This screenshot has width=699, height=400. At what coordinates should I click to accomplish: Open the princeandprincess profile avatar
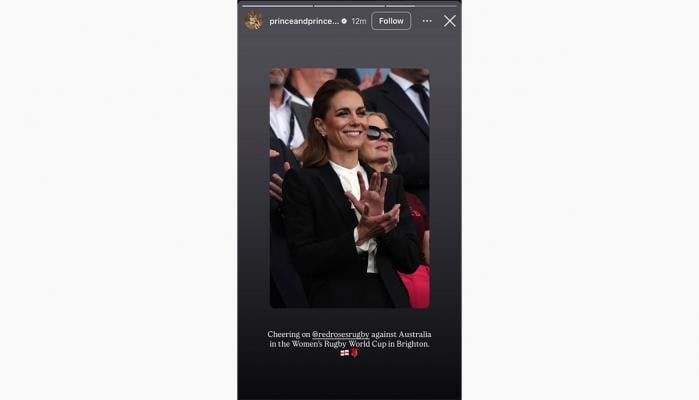(x=253, y=21)
